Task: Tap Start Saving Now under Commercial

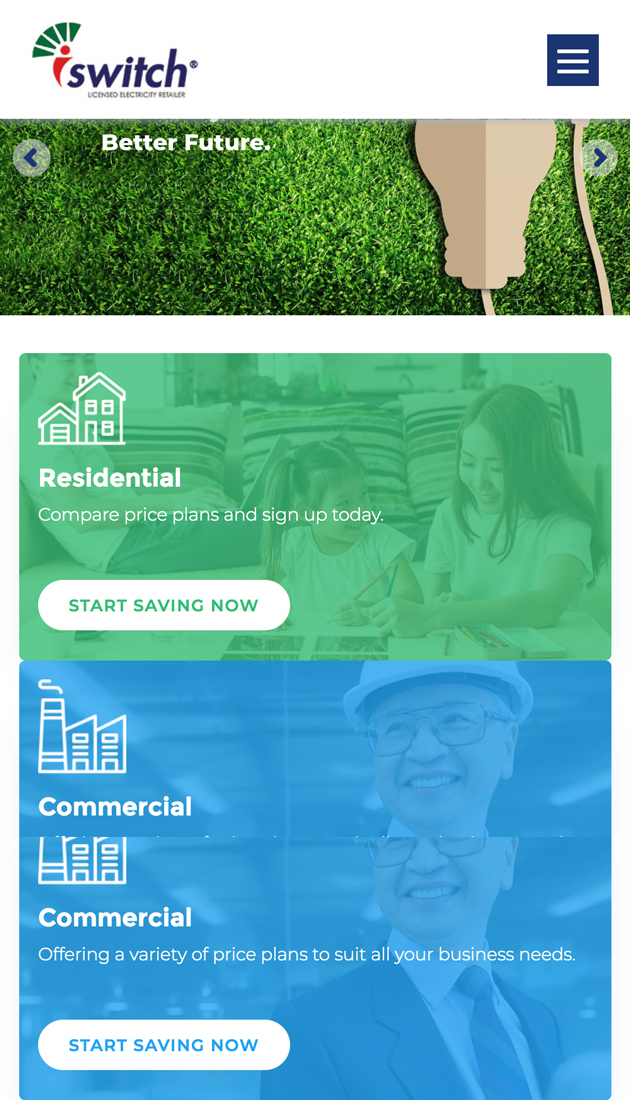Action: pos(164,1045)
